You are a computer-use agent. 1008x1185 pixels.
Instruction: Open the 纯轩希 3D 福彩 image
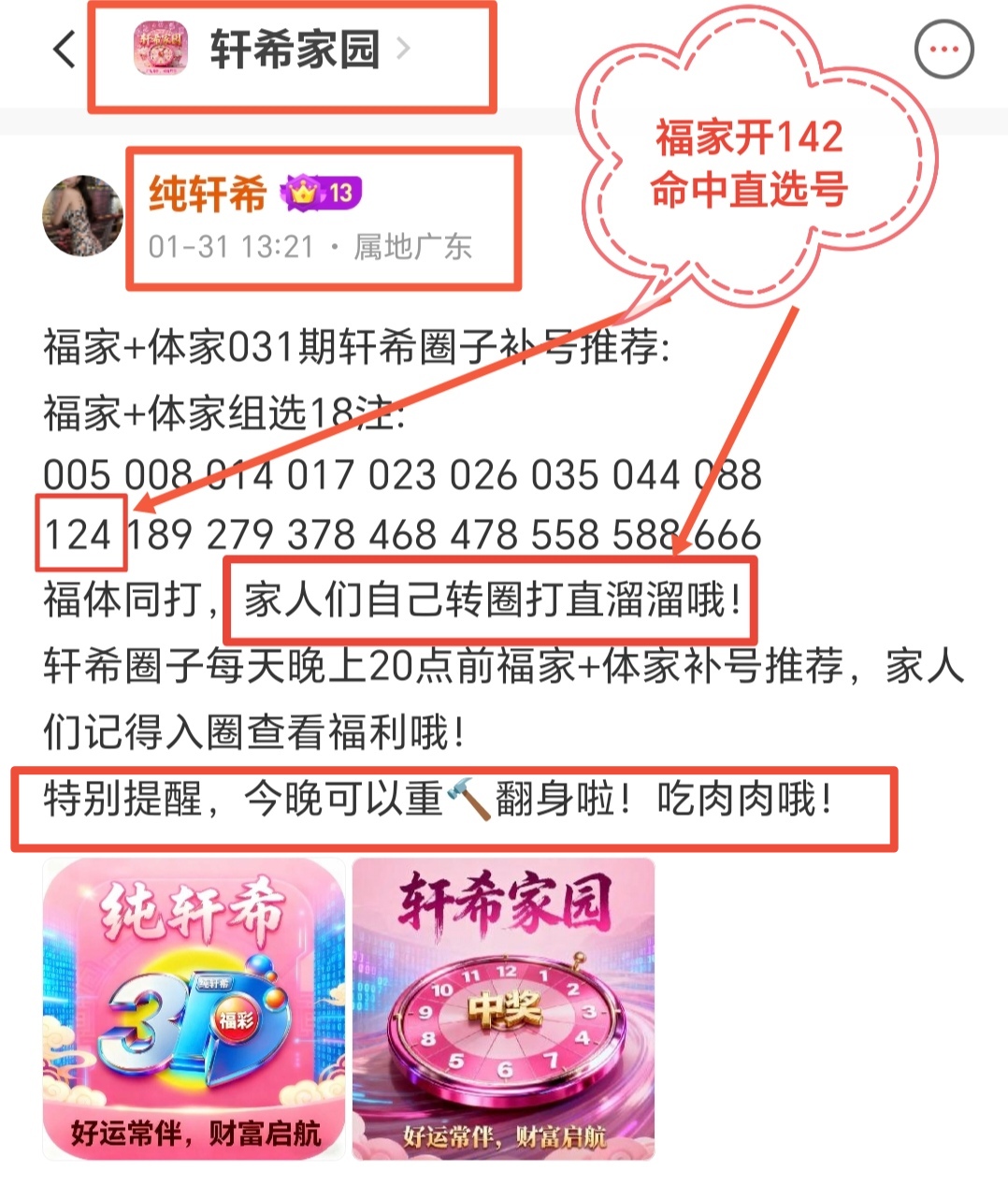pos(194,1009)
